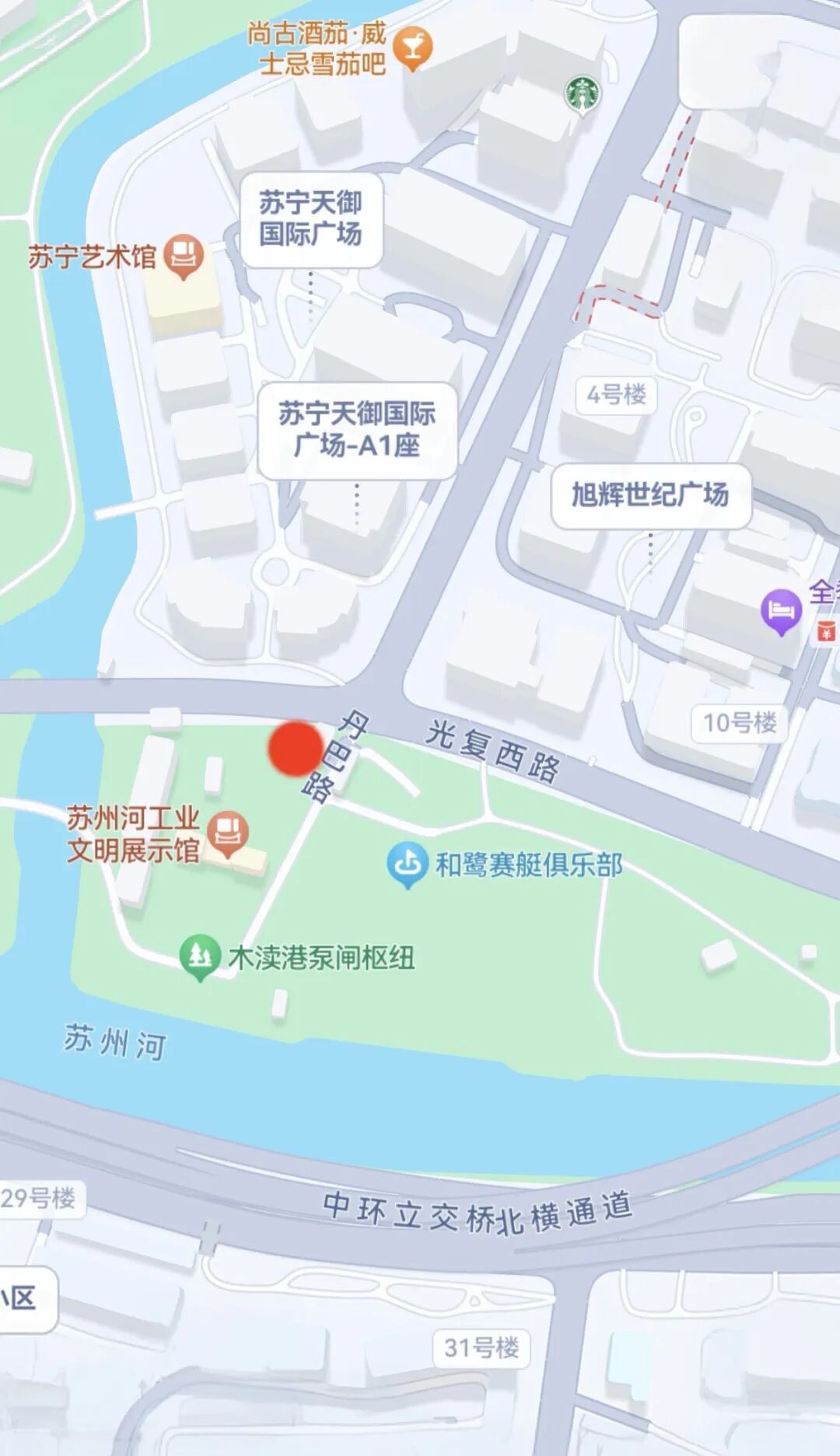Click the 苏宁艺术馆 museum icon

point(182,253)
